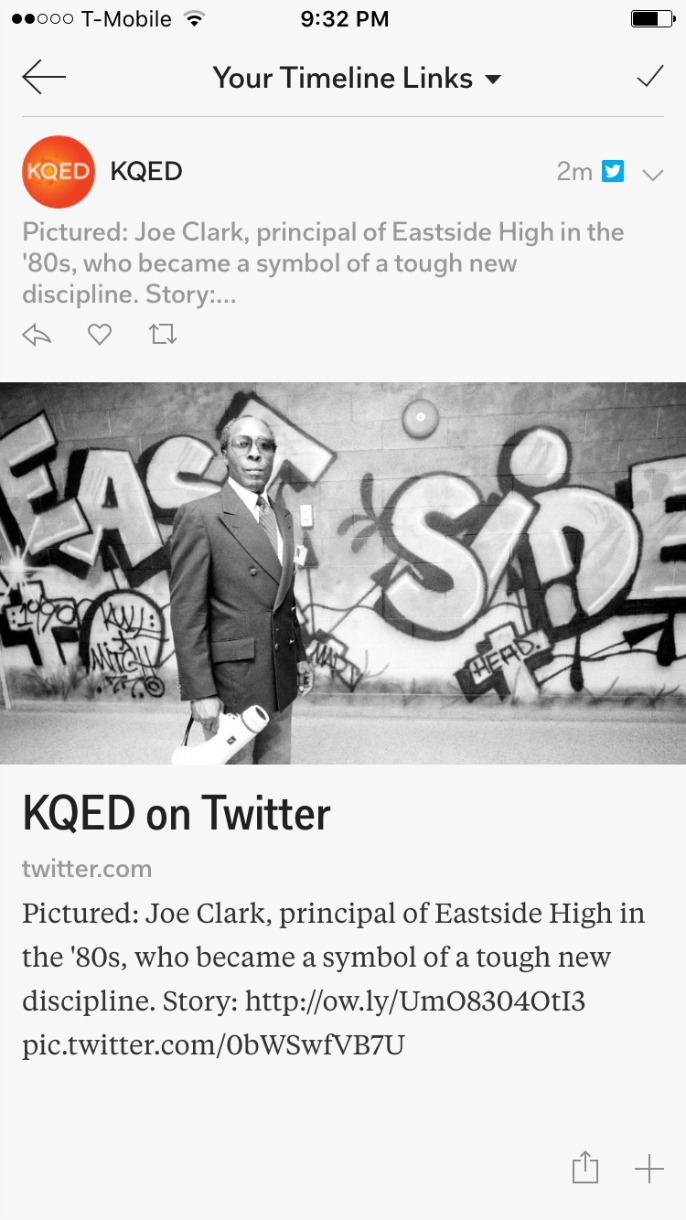This screenshot has height=1220, width=686.
Task: Retweet the KQED post
Action: (x=163, y=335)
